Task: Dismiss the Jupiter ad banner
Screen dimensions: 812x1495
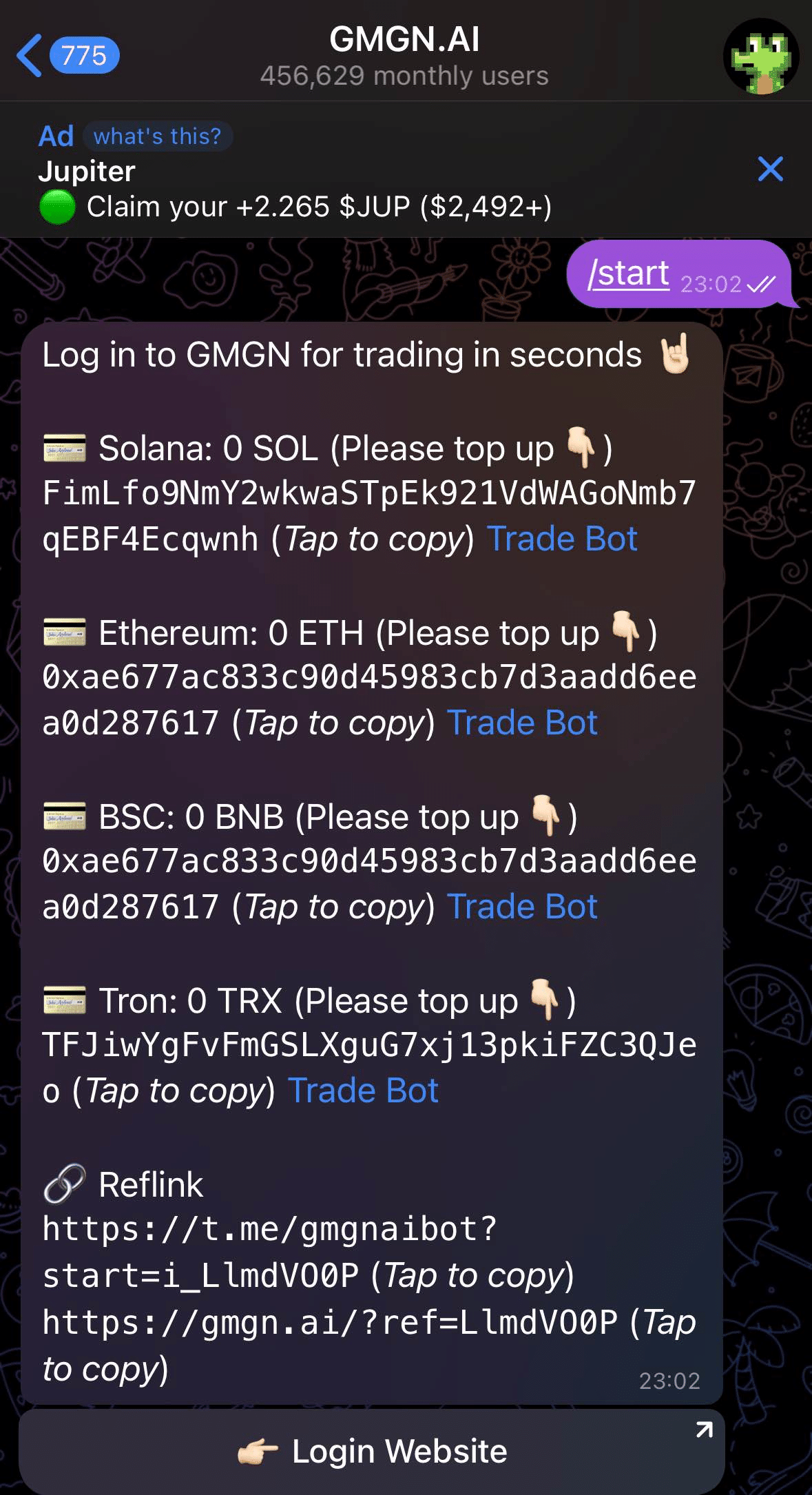Action: point(770,169)
